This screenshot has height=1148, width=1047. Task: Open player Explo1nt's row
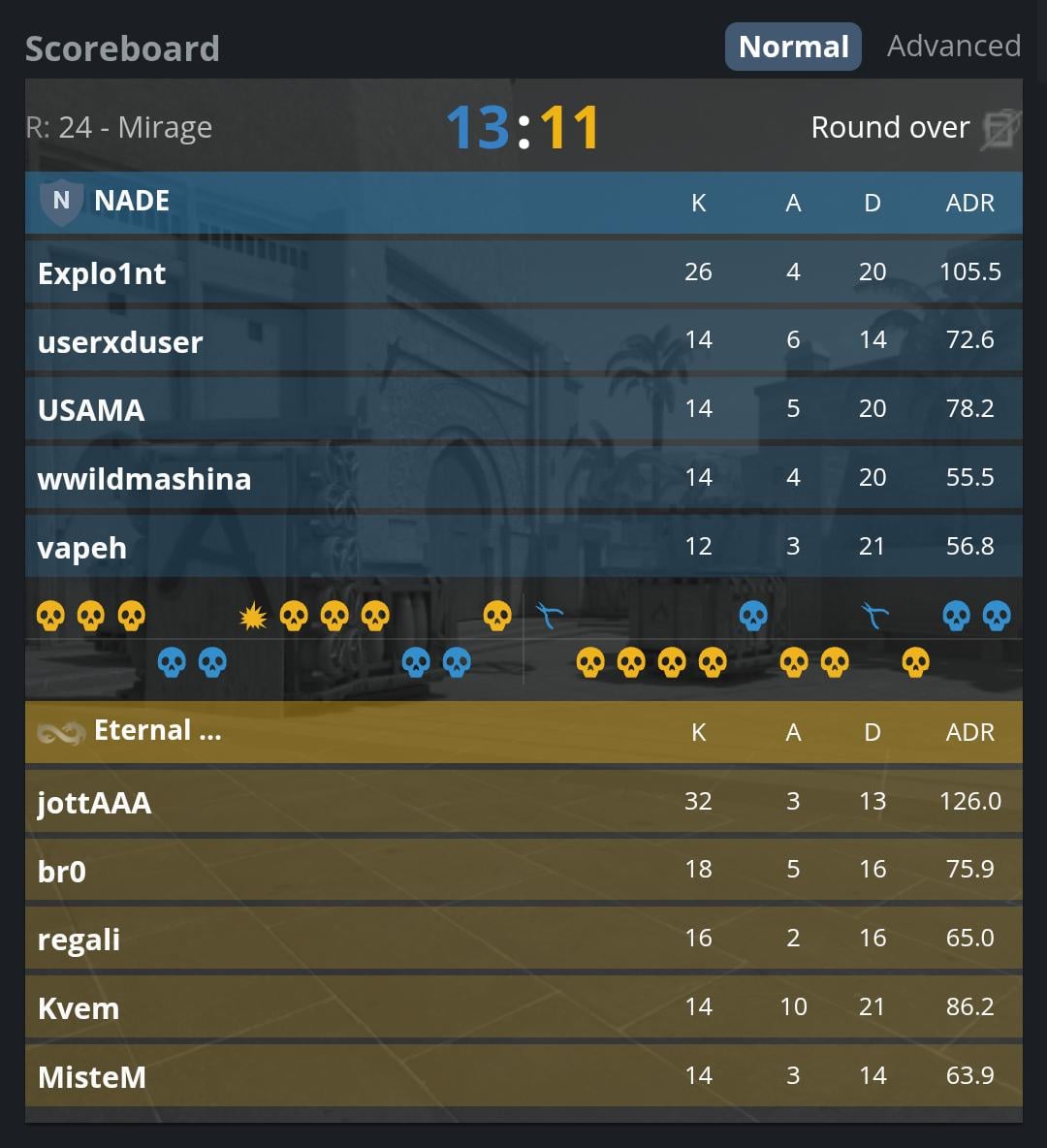pyautogui.click(x=523, y=272)
